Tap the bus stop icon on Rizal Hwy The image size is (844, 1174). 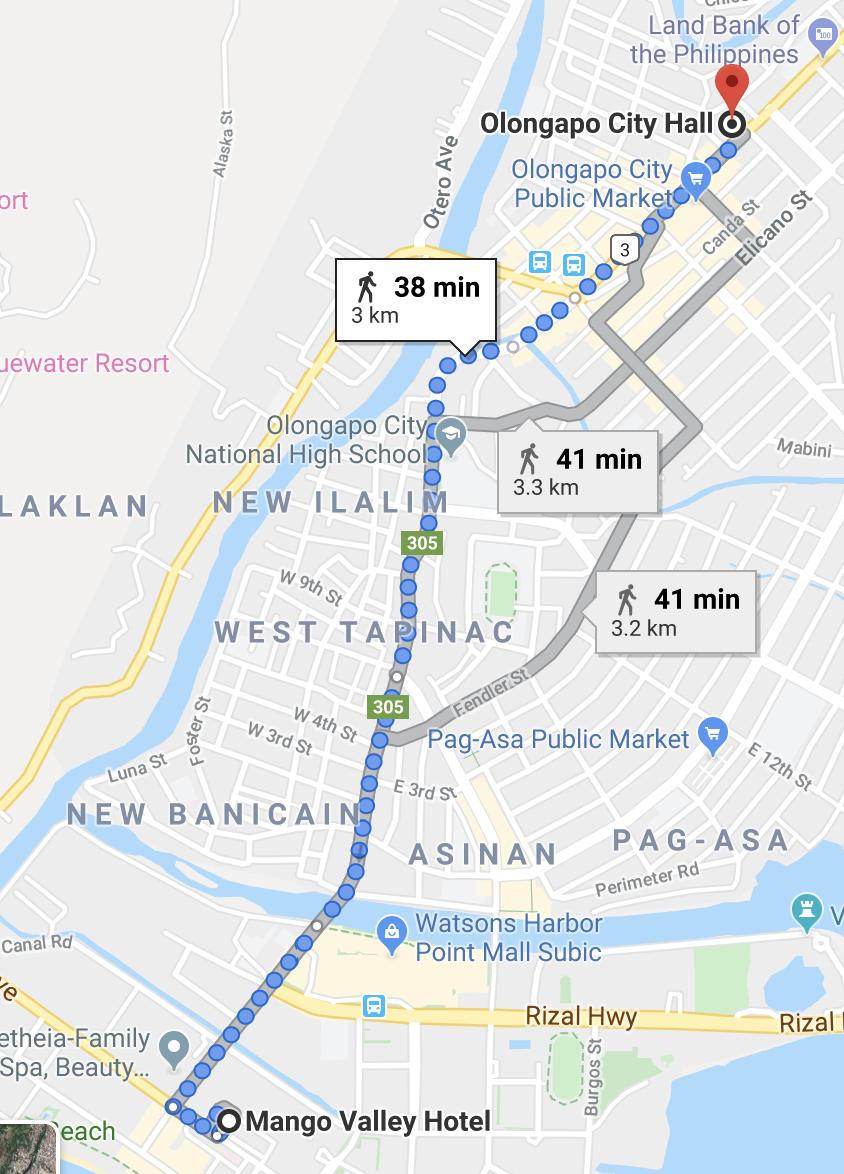tap(374, 1004)
